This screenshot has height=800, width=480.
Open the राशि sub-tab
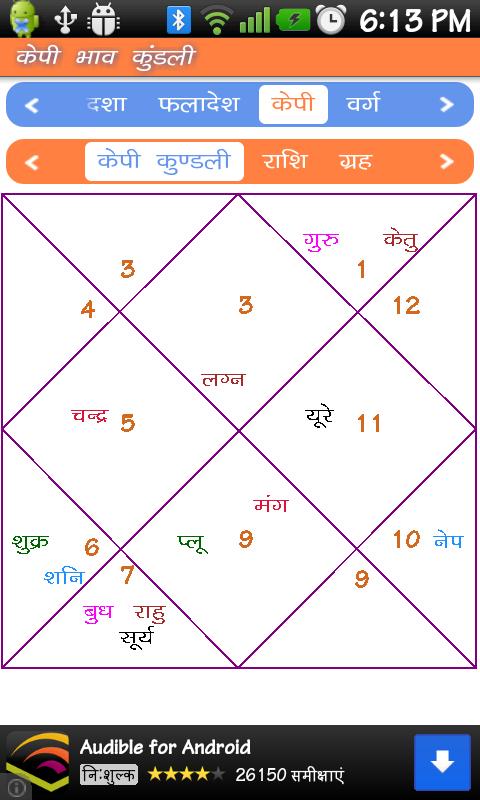pyautogui.click(x=285, y=162)
